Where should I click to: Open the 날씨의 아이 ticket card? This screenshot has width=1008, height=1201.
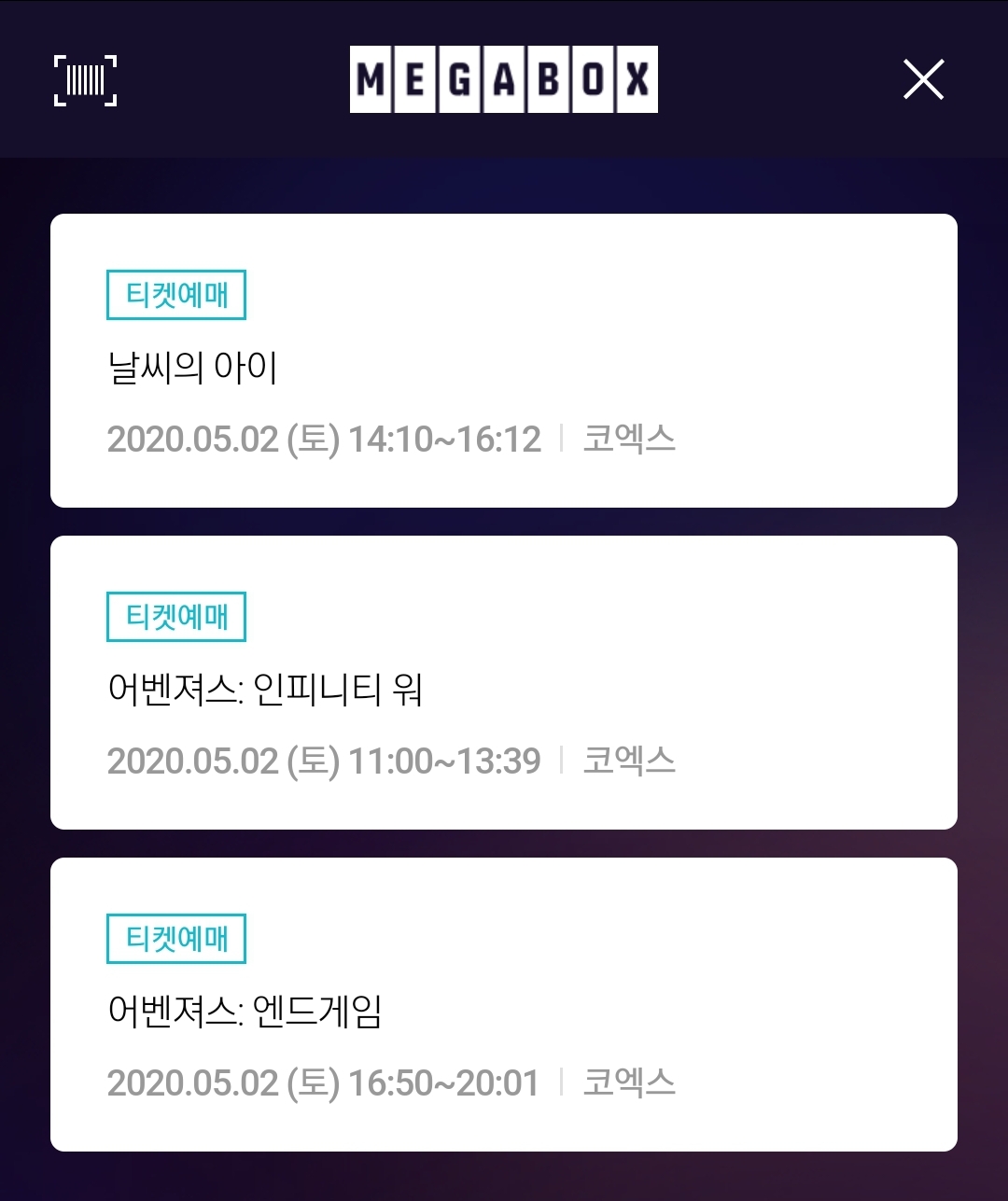point(504,361)
